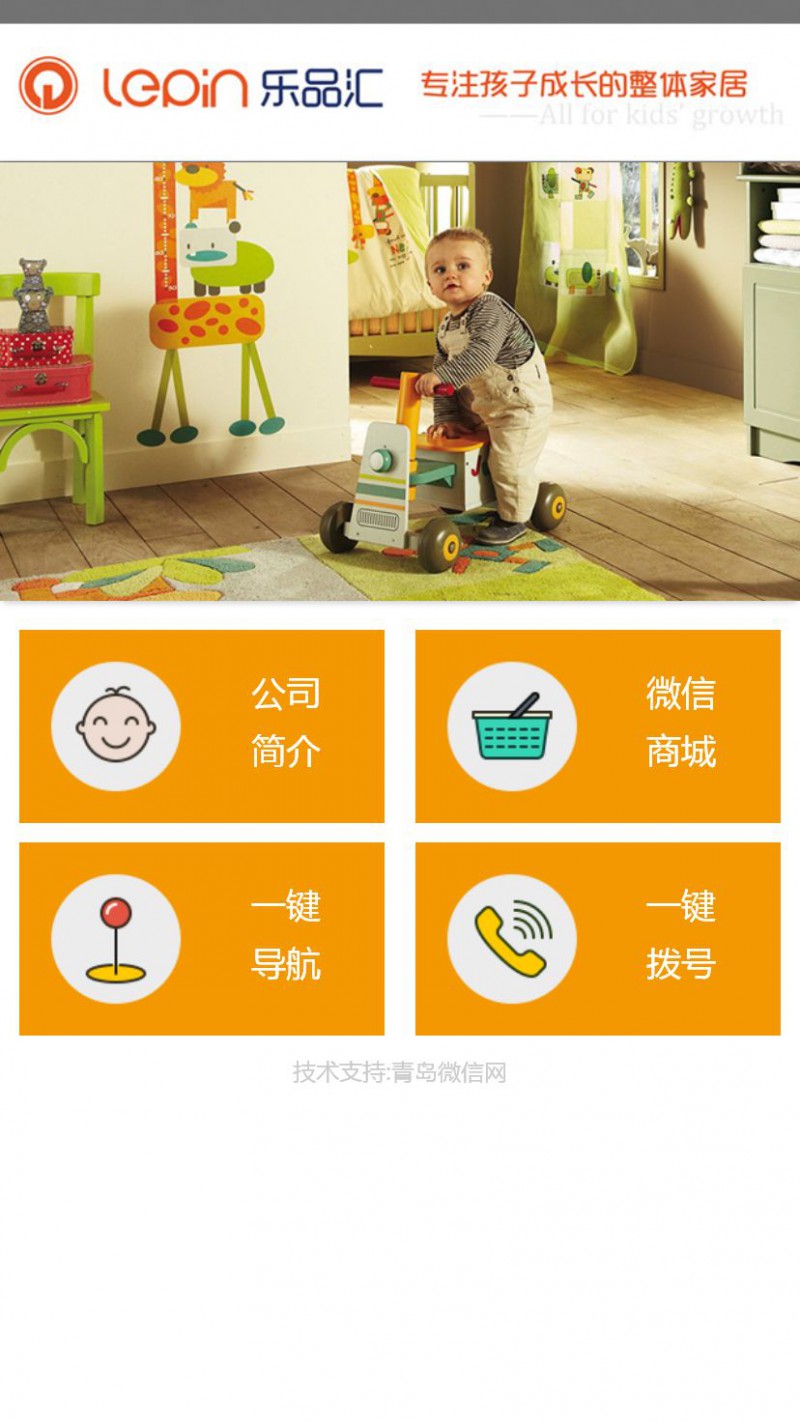
Task: Open the 技术支持:青岛微信网 footer link
Action: (x=399, y=1073)
